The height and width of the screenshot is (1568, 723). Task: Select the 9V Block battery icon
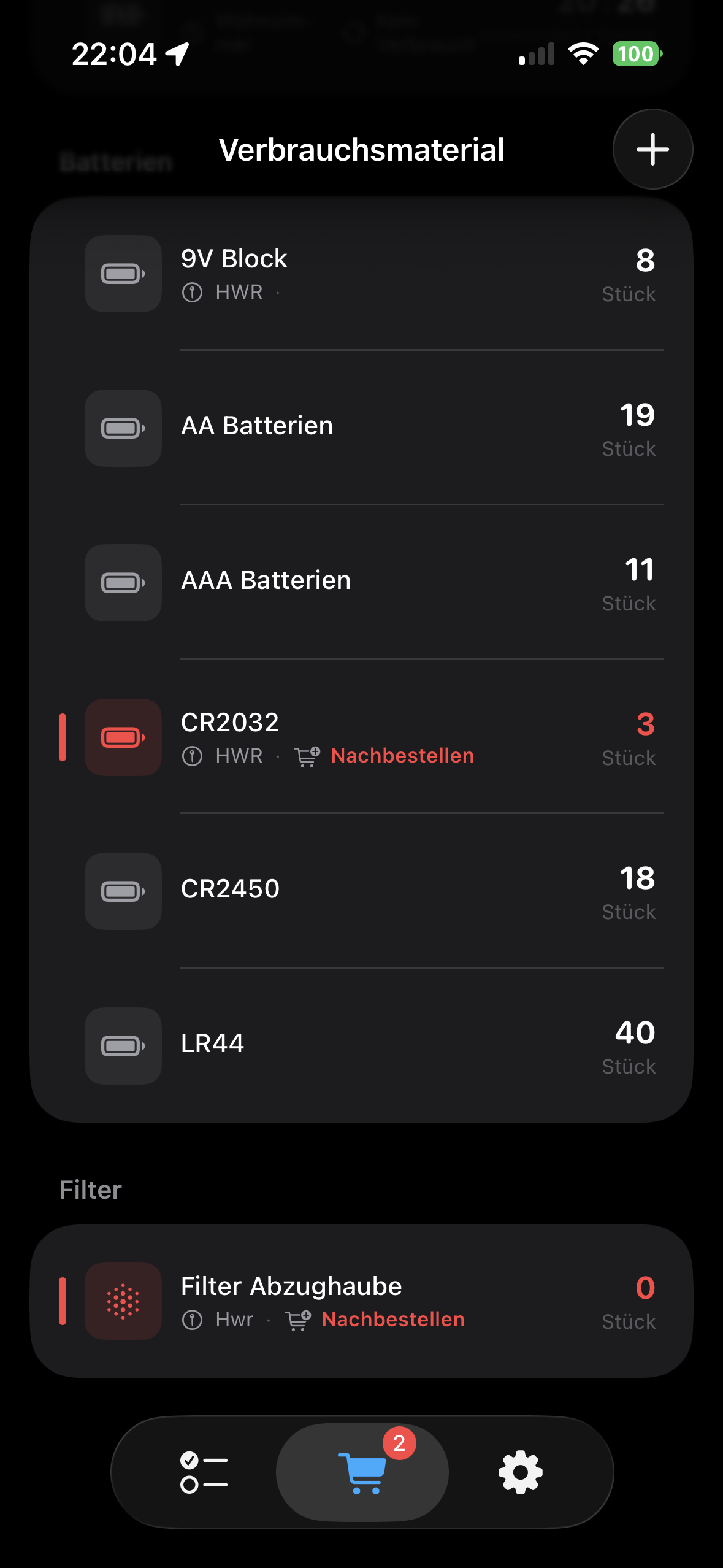(123, 274)
